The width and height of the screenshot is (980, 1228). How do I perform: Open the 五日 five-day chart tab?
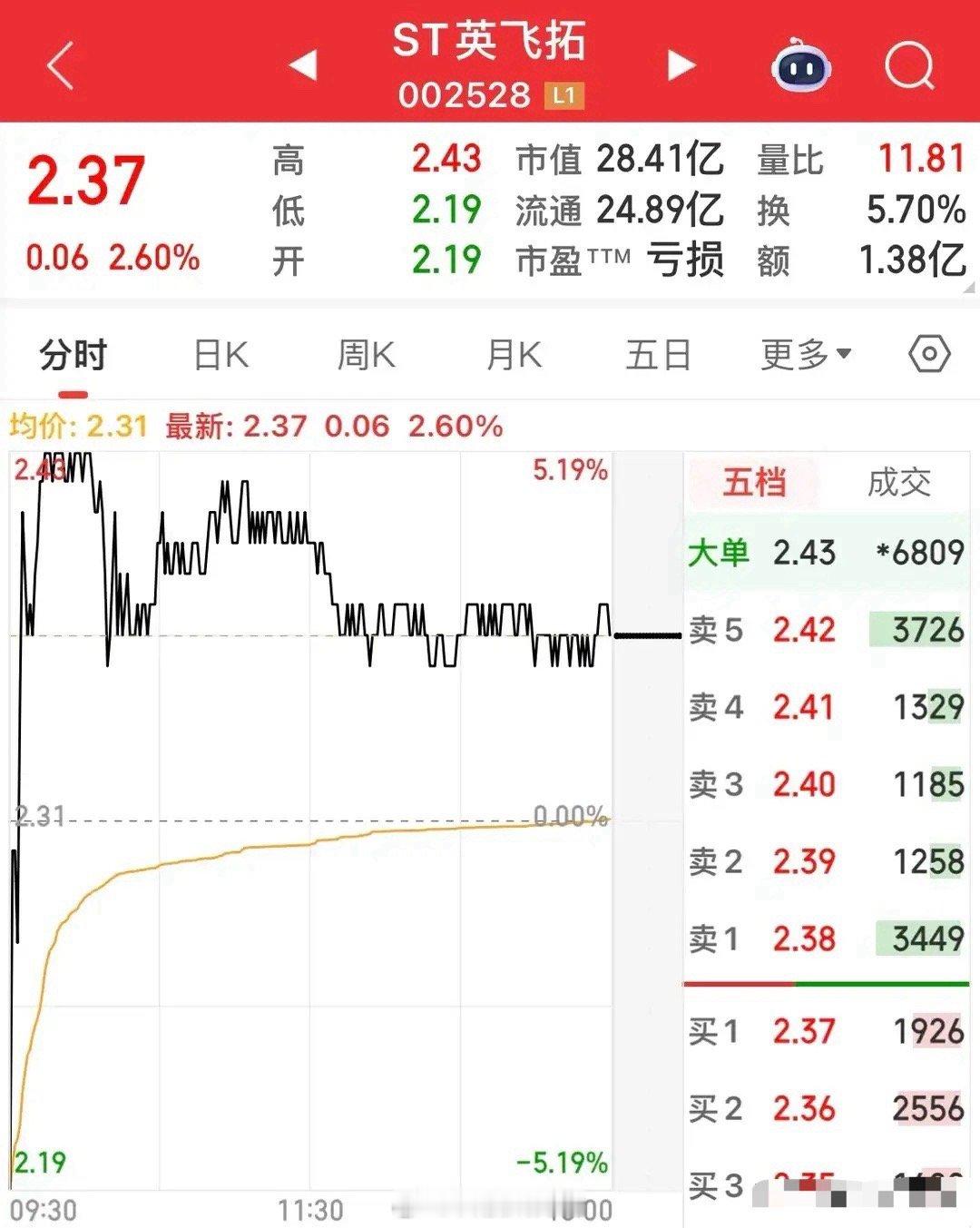661,356
